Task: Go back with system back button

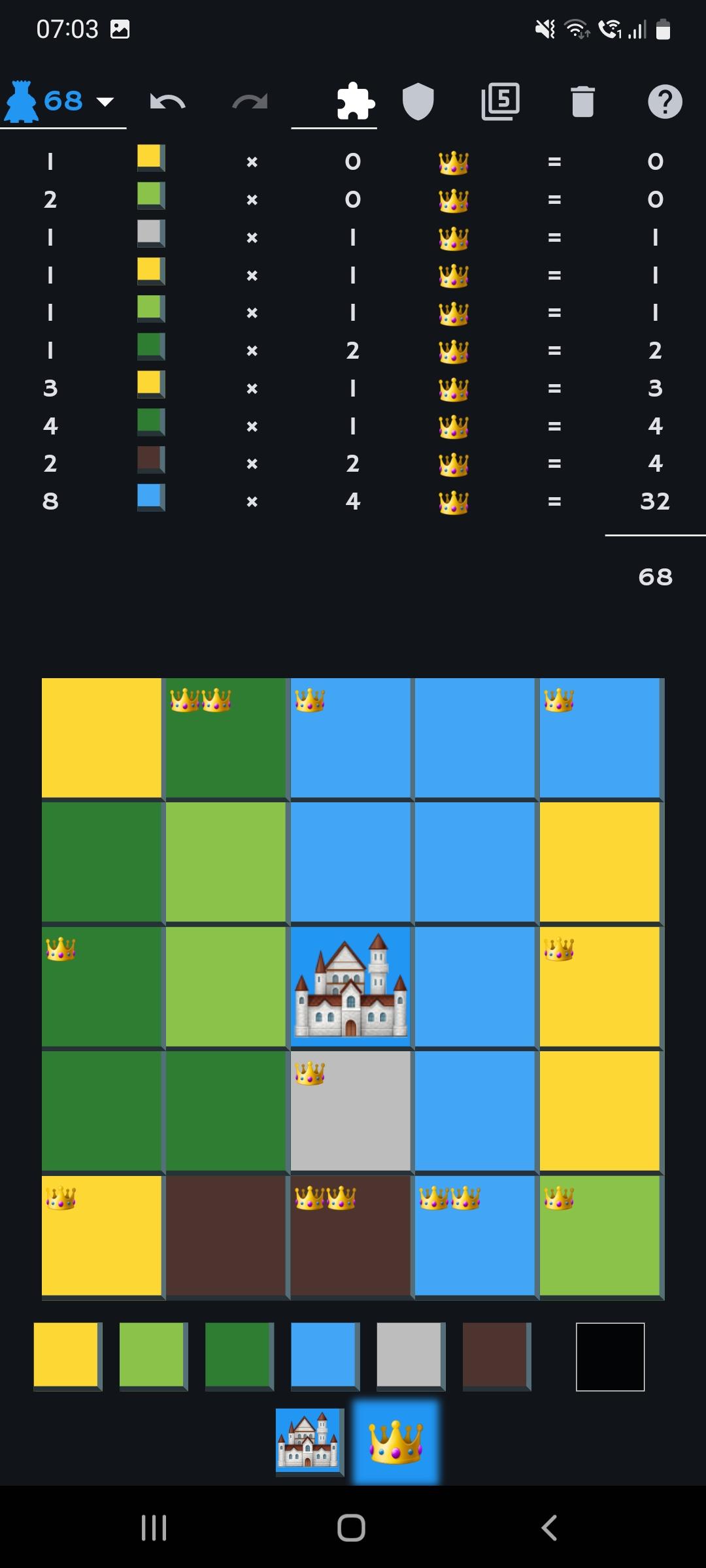Action: (x=549, y=1527)
